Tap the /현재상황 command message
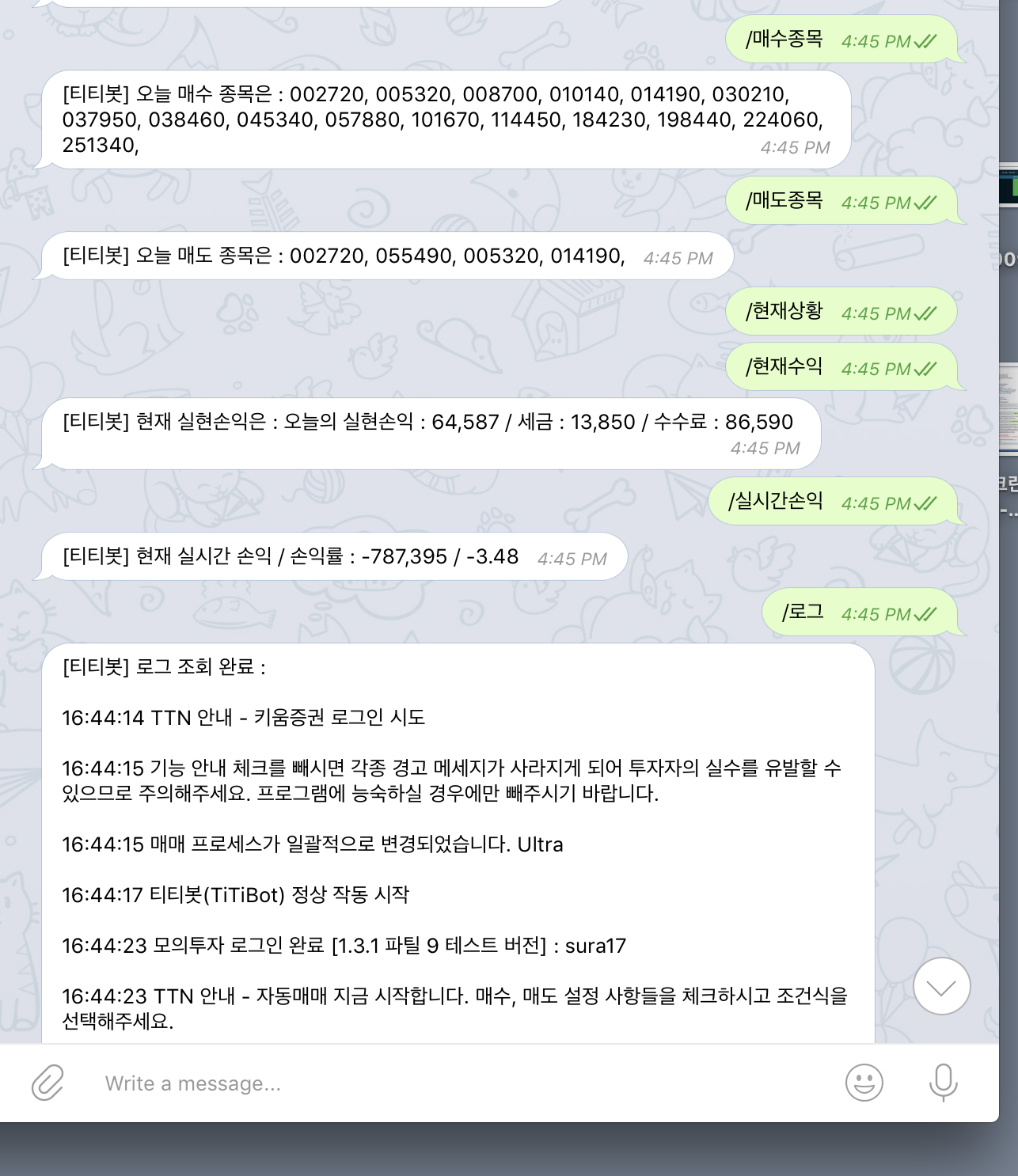Viewport: 1018px width, 1176px height. [x=784, y=312]
